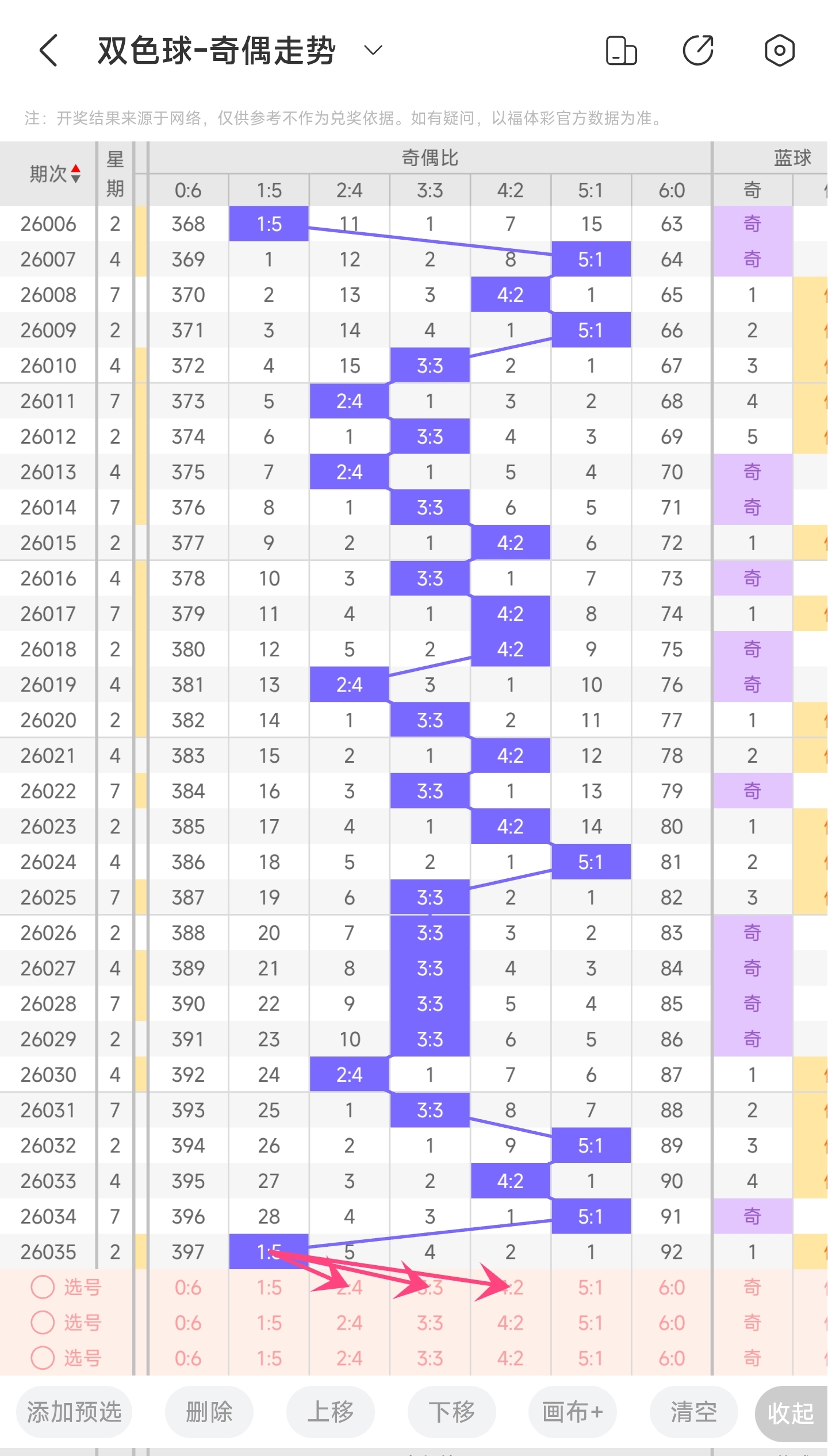This screenshot has width=828, height=1456.
Task: Tap the screen orientation icon
Action: 621,51
